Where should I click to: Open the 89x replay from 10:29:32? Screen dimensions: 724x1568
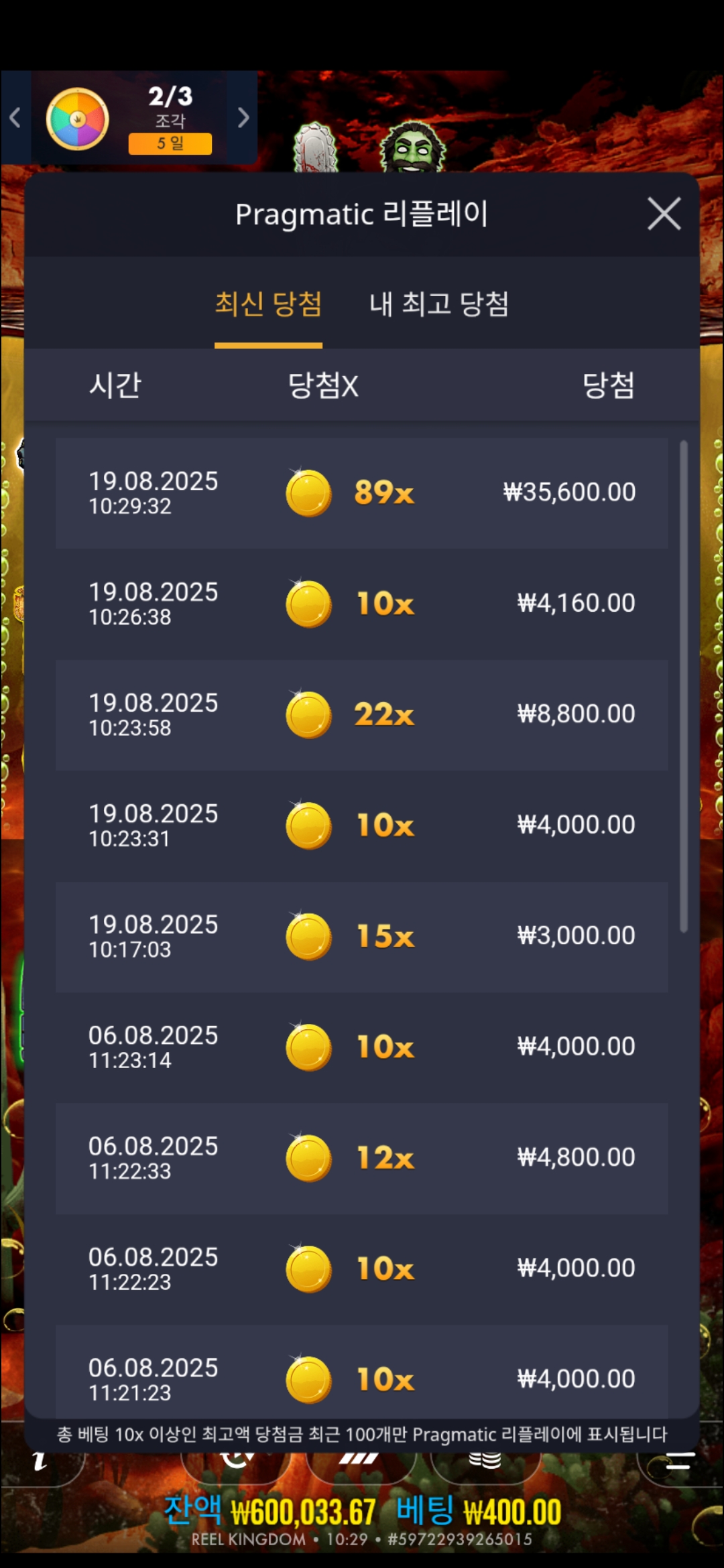(361, 493)
